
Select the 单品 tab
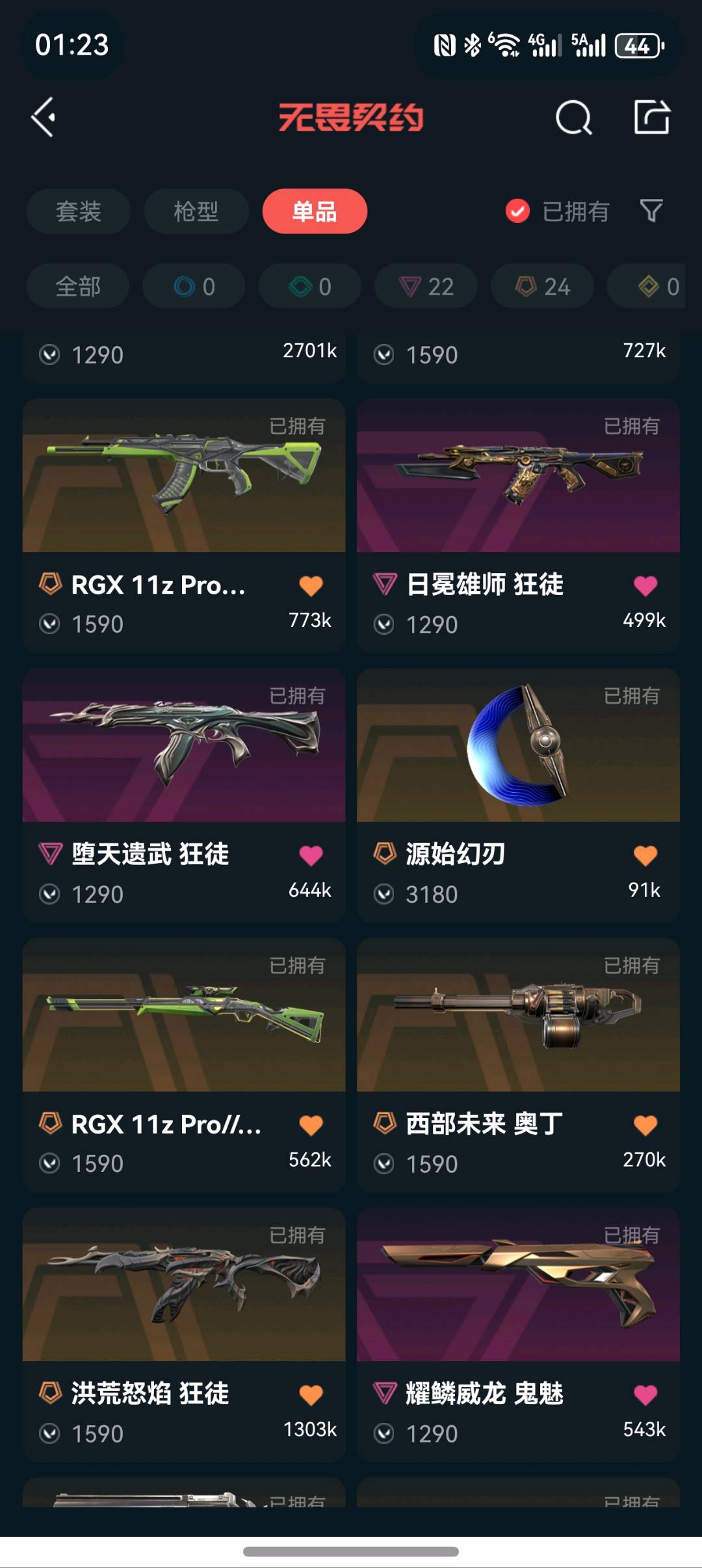pos(315,211)
